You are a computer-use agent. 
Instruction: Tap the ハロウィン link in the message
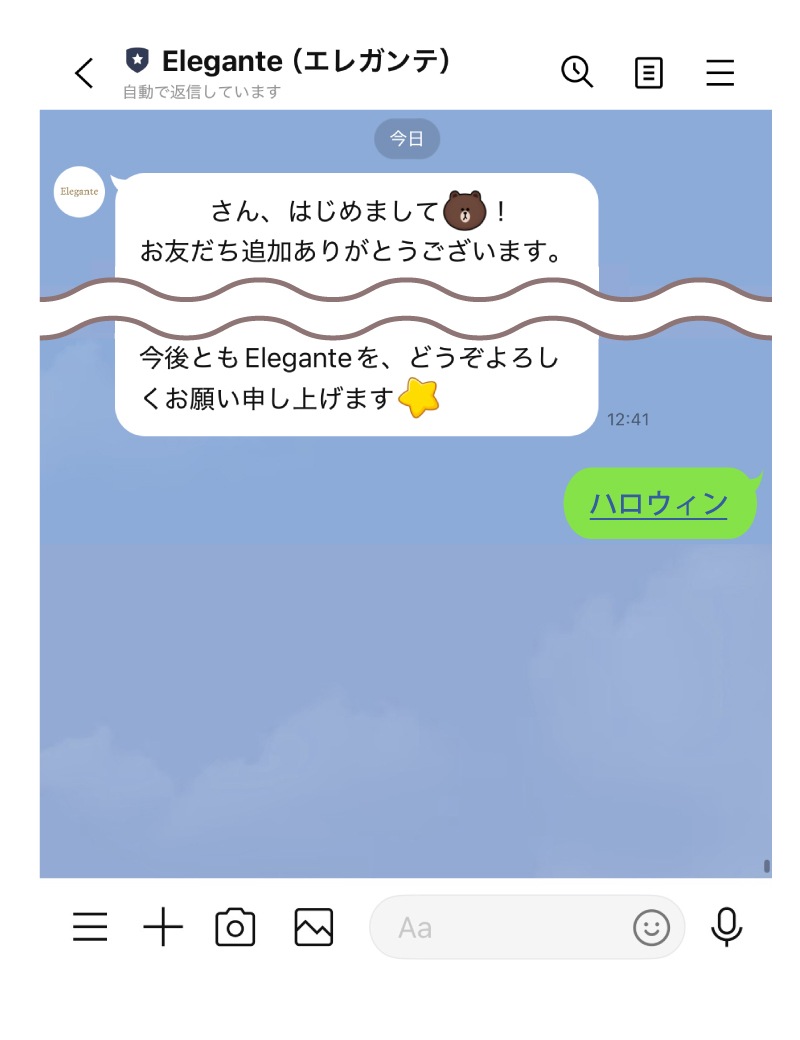658,503
